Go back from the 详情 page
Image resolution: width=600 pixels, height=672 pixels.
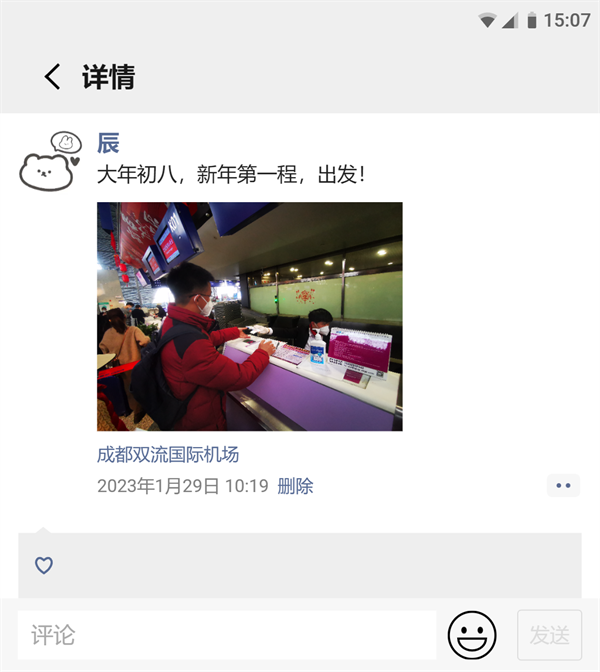pos(53,77)
